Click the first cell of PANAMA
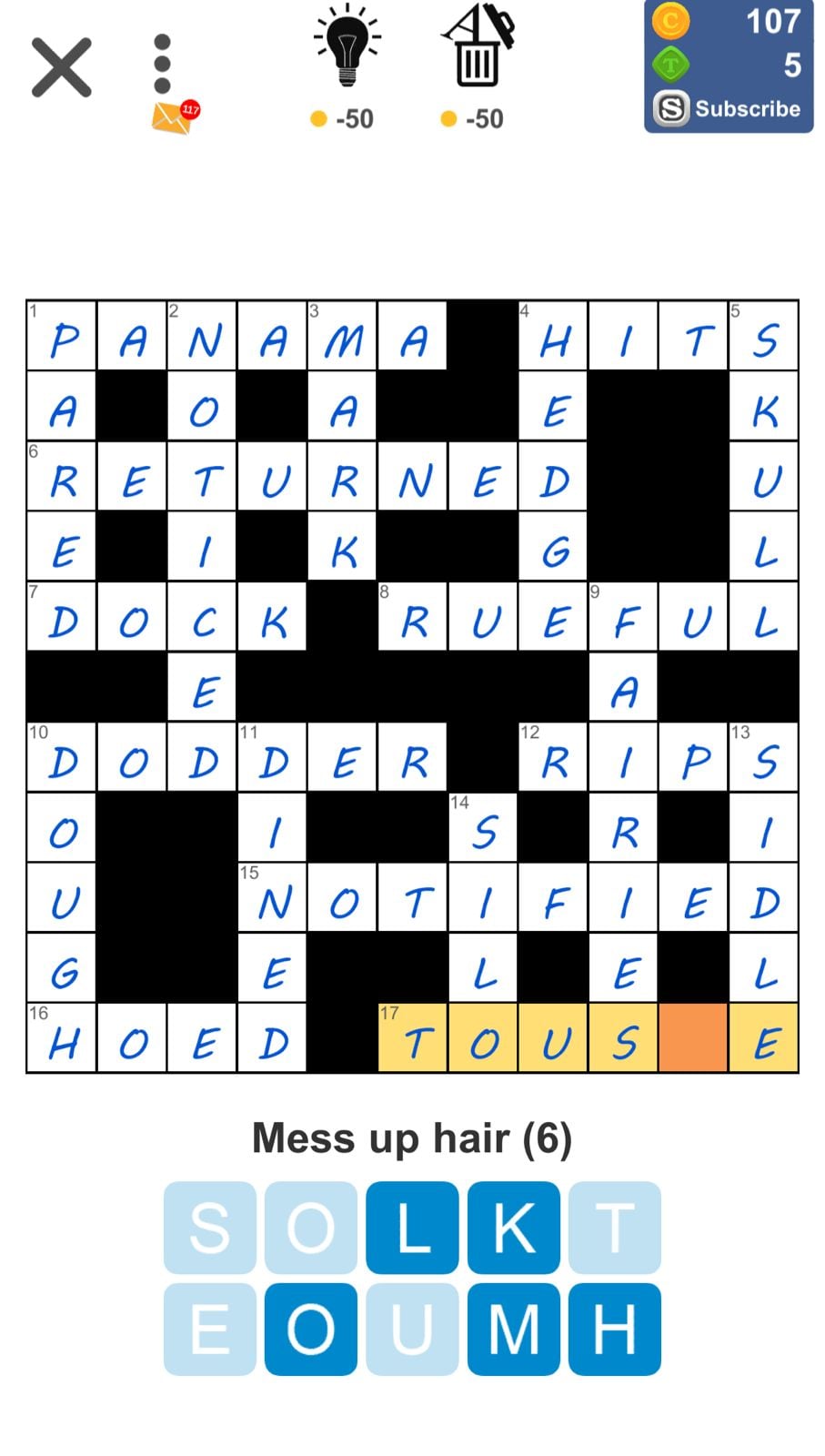This screenshot has width=825, height=1456. pyautogui.click(x=61, y=338)
